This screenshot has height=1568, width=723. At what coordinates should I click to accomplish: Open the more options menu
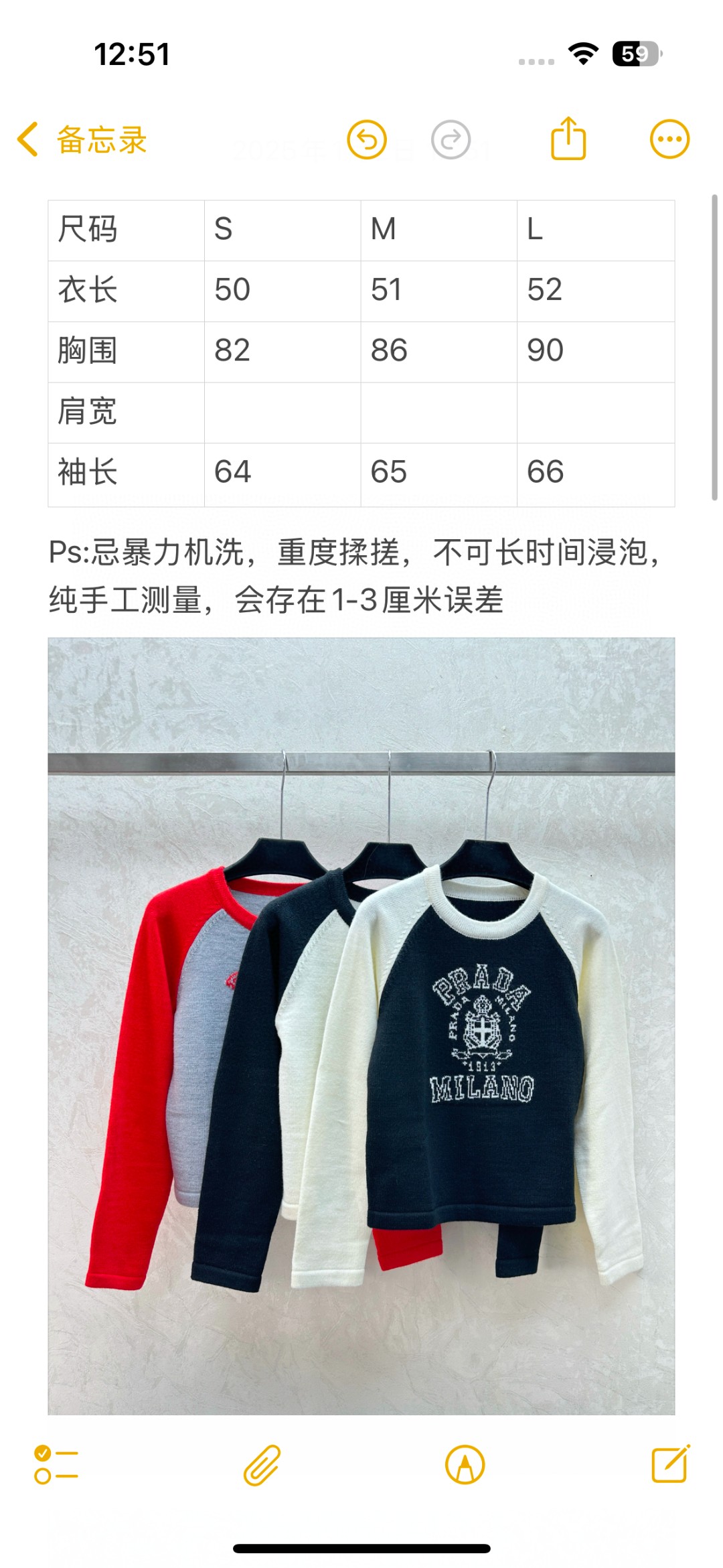(669, 139)
